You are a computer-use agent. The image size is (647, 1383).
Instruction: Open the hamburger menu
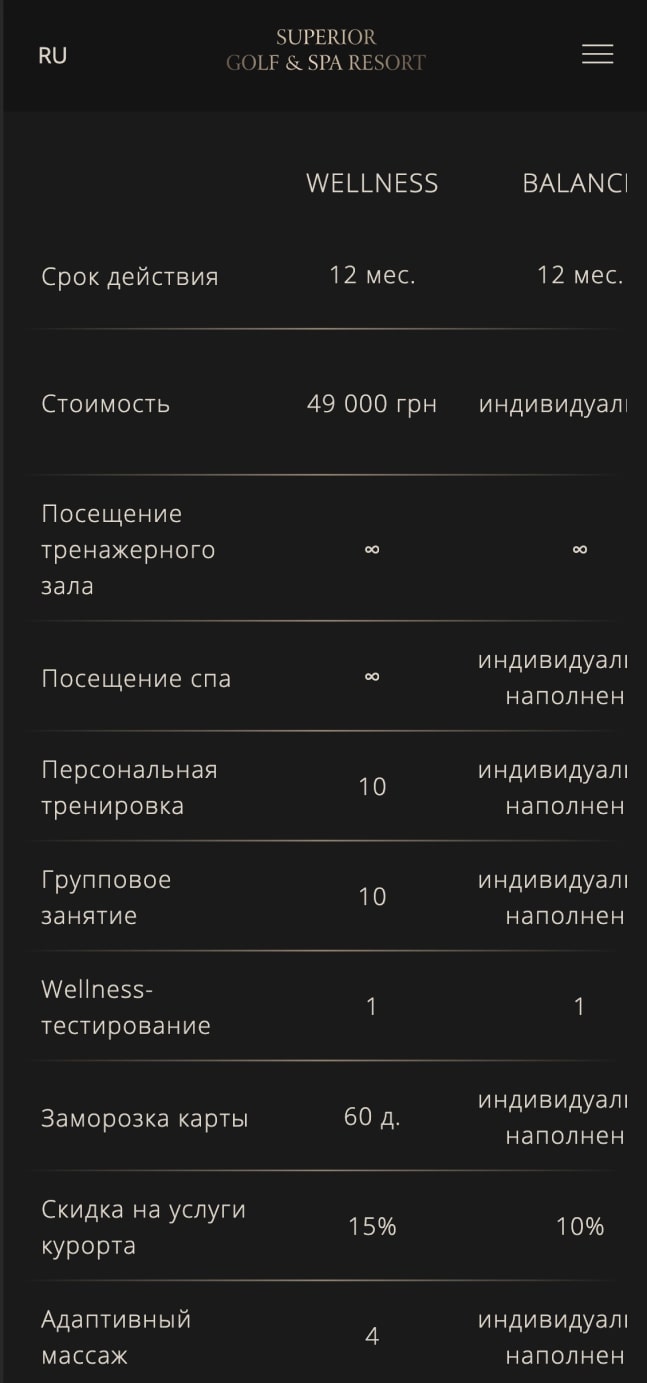(x=597, y=55)
